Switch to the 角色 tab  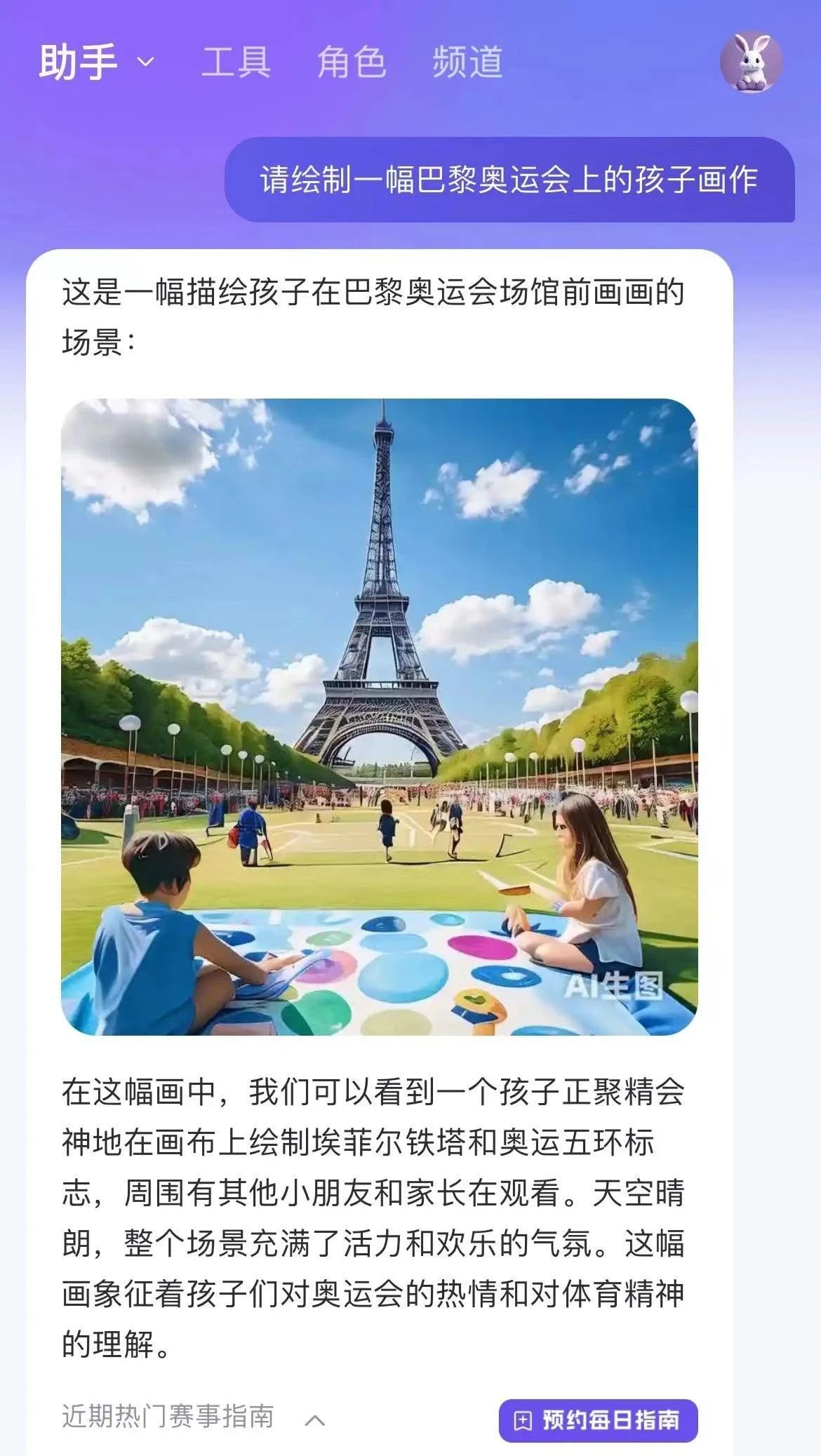click(x=352, y=62)
